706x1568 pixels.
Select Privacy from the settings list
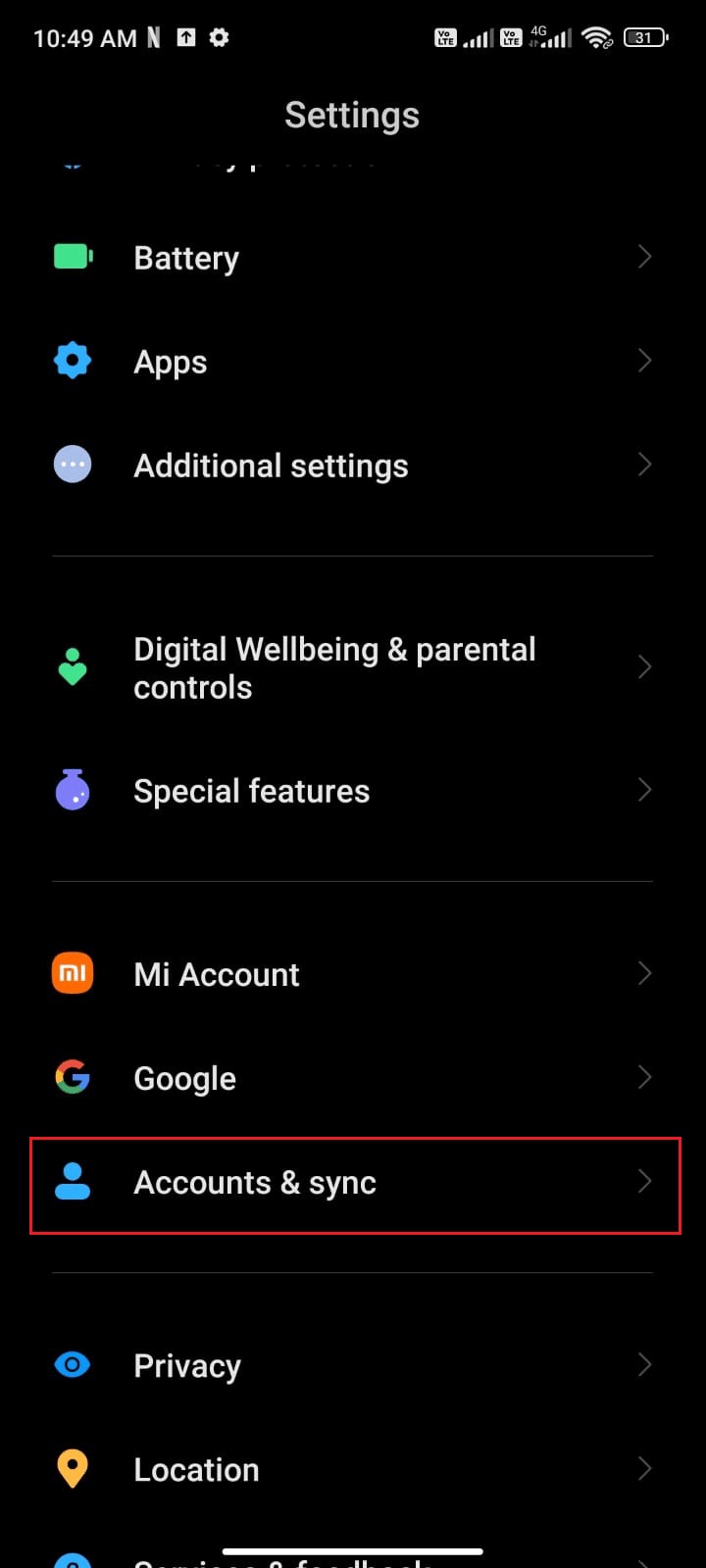pyautogui.click(x=186, y=1364)
